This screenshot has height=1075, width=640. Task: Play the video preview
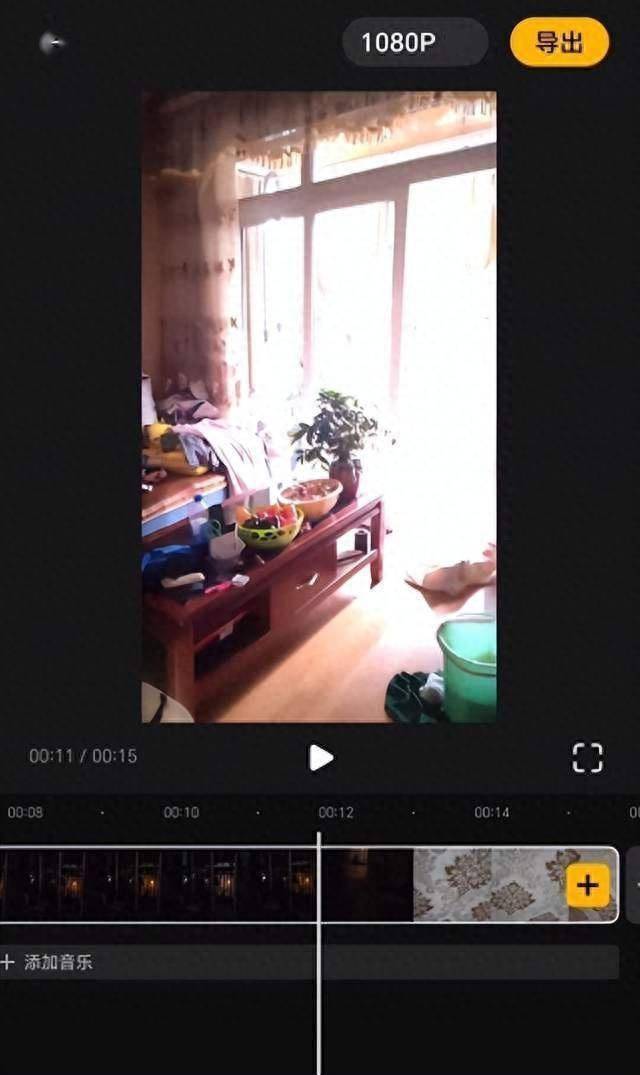320,758
